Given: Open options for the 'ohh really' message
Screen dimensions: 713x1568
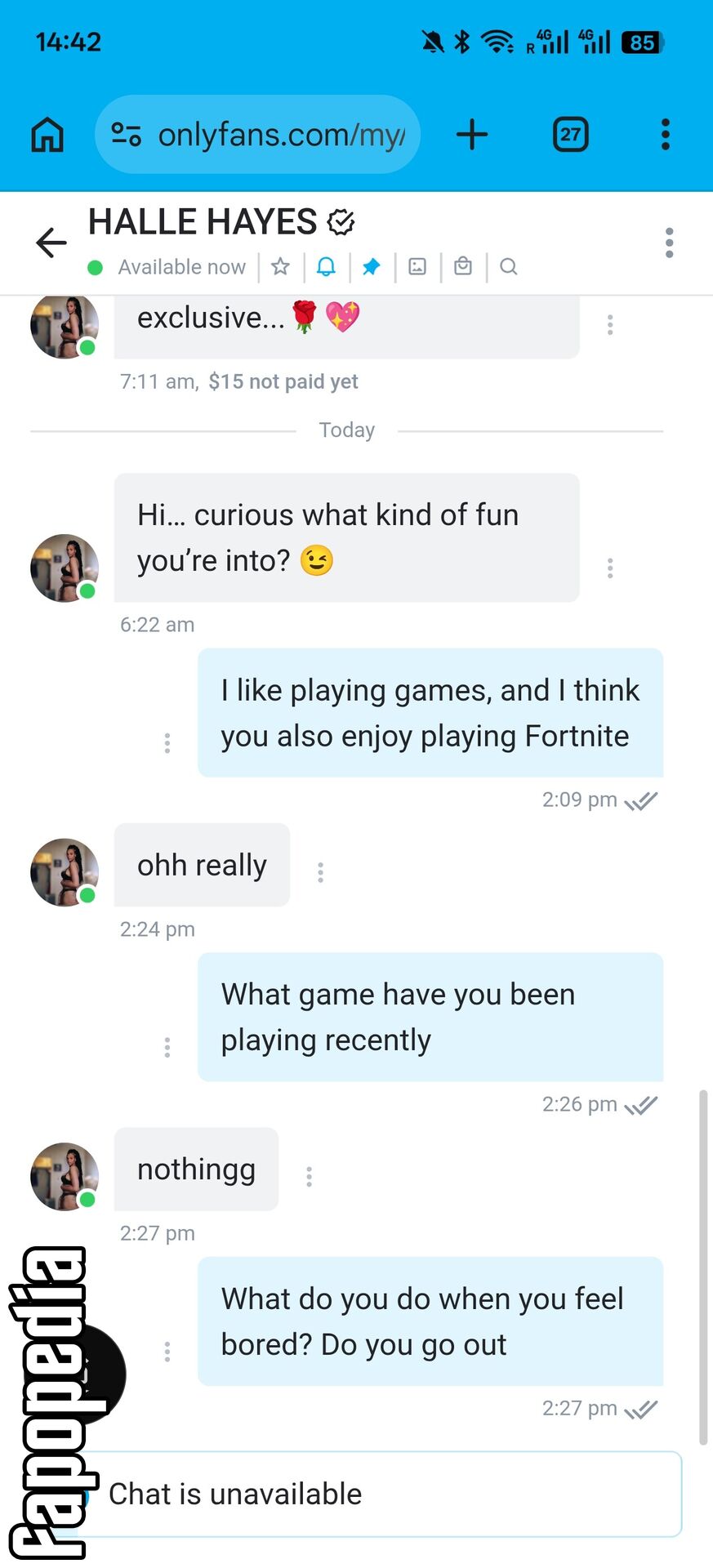Looking at the screenshot, I should tap(320, 872).
